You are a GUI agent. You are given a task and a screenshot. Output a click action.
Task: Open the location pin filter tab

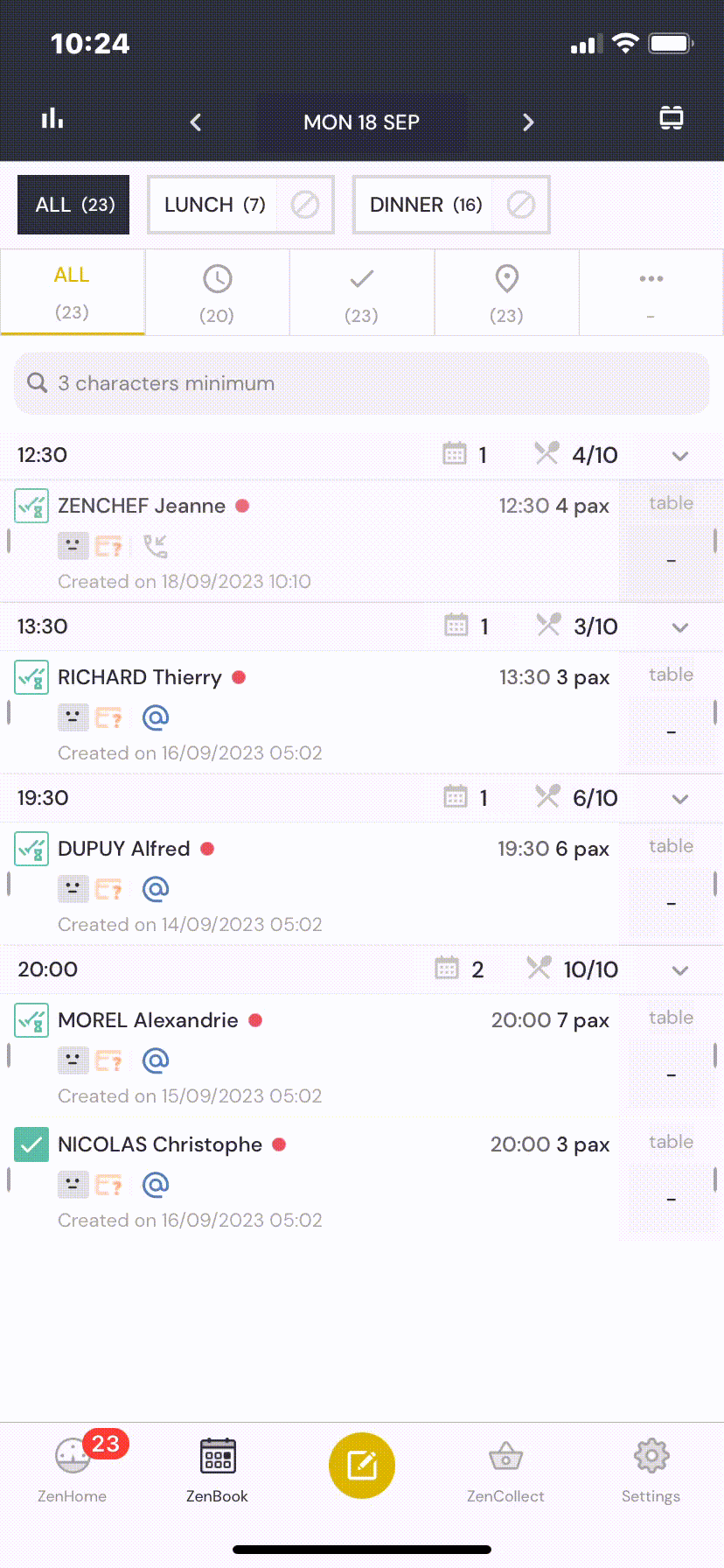(x=506, y=292)
